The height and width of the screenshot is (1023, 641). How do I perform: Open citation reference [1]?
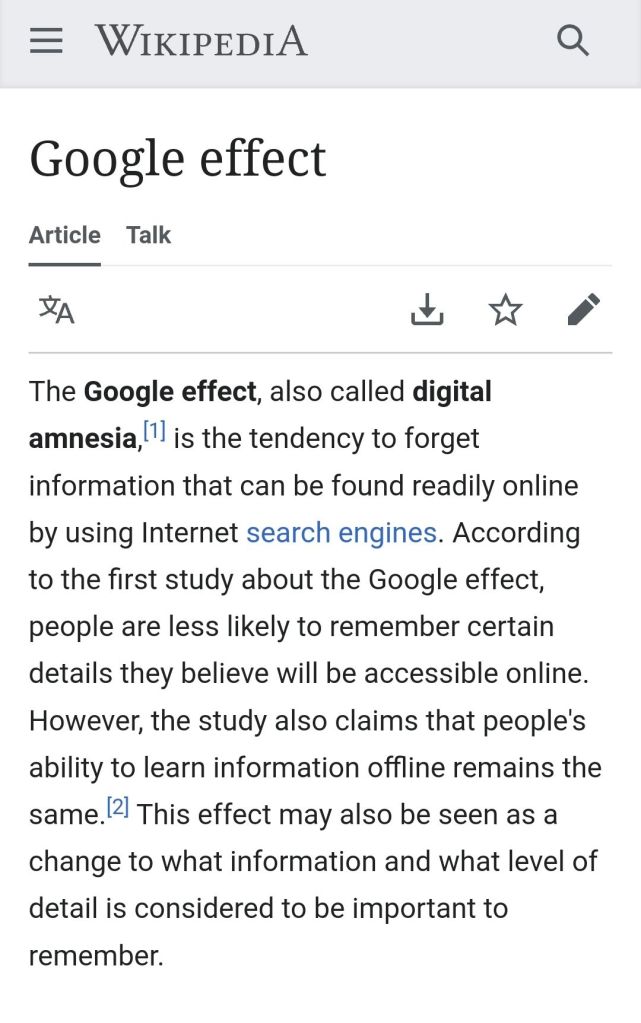tap(154, 432)
